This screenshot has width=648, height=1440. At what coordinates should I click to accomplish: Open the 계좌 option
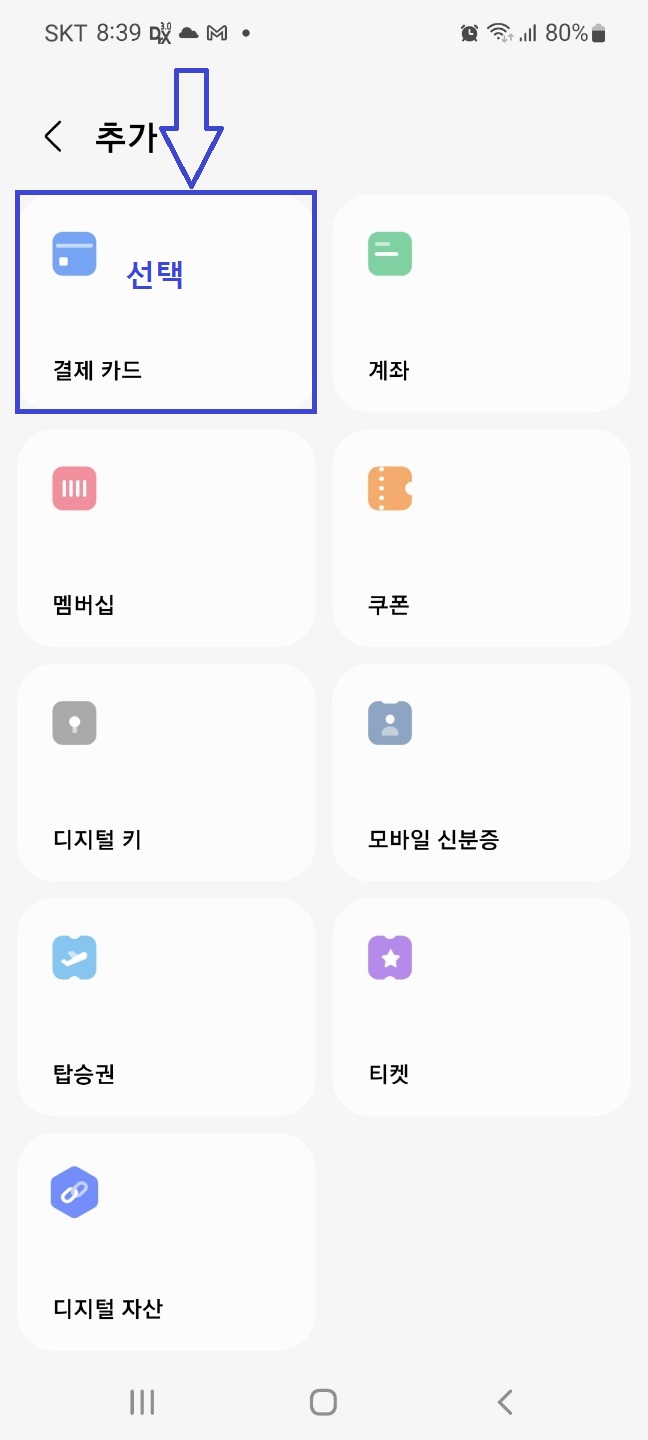pos(481,302)
